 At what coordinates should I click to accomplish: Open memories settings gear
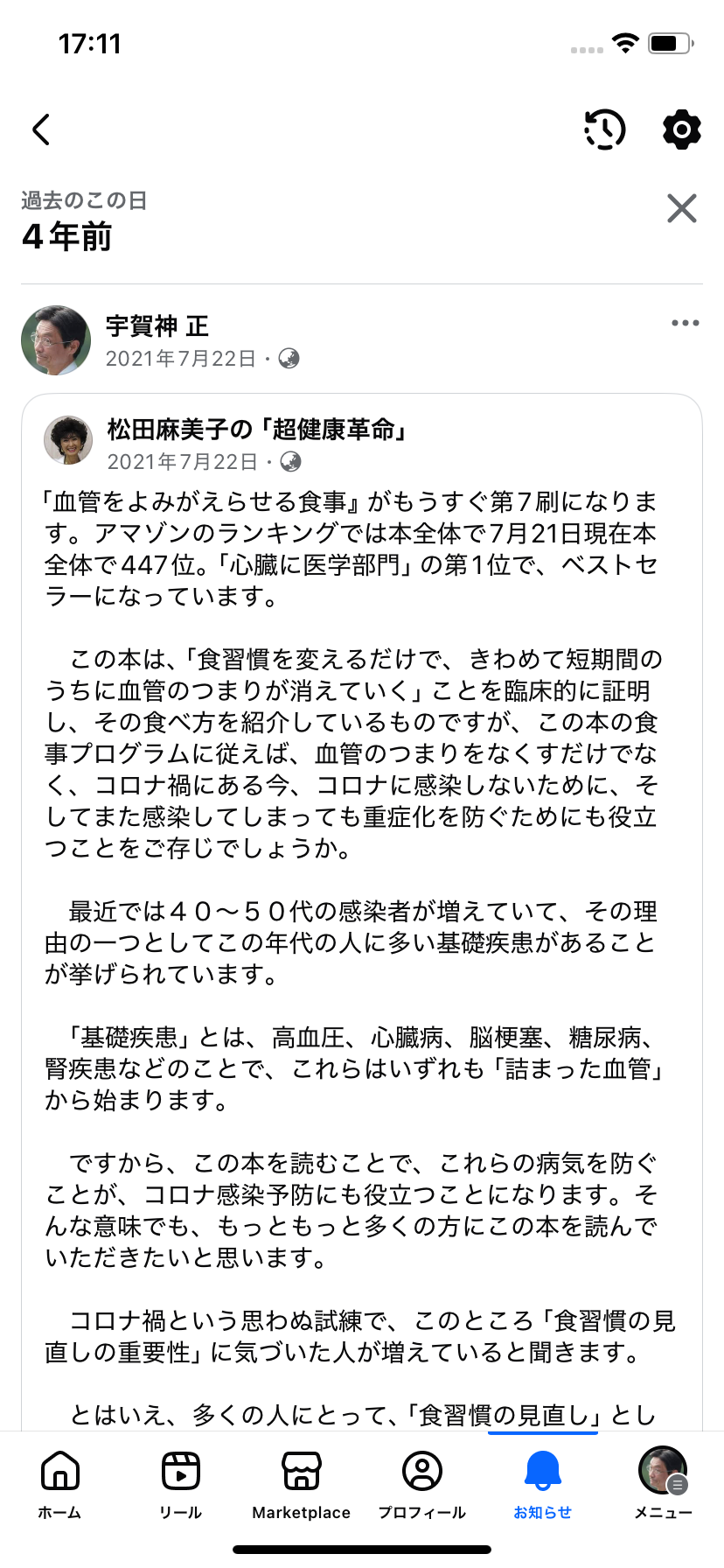[x=682, y=129]
